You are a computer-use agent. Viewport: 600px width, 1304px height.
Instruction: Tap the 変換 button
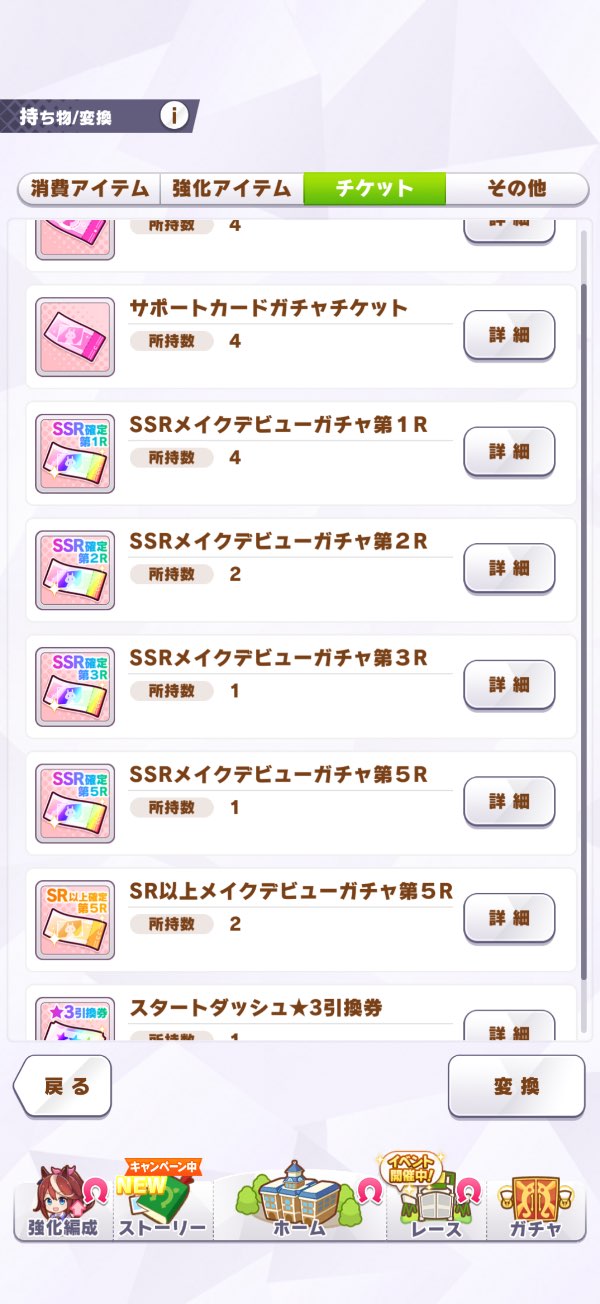coord(516,1086)
